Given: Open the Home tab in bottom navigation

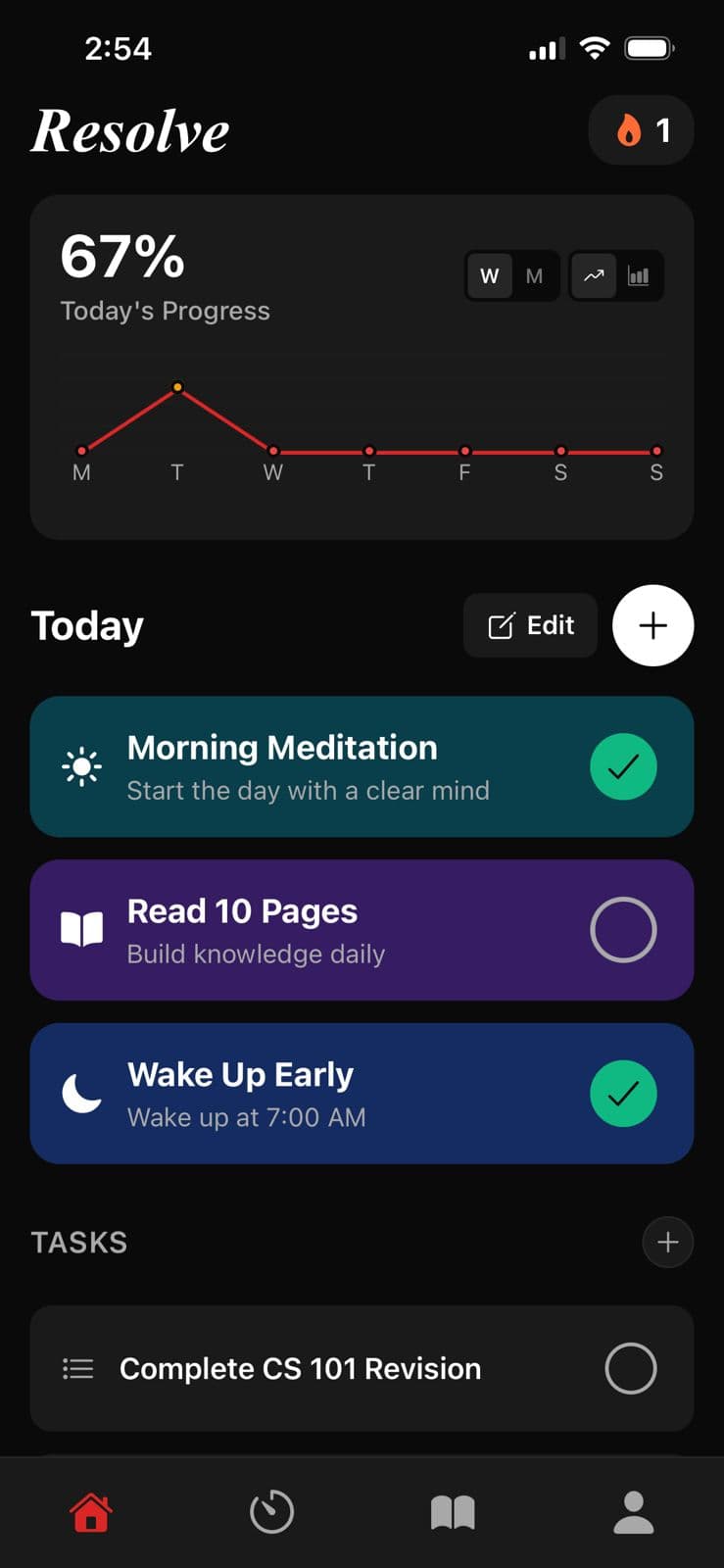Looking at the screenshot, I should 90,1512.
